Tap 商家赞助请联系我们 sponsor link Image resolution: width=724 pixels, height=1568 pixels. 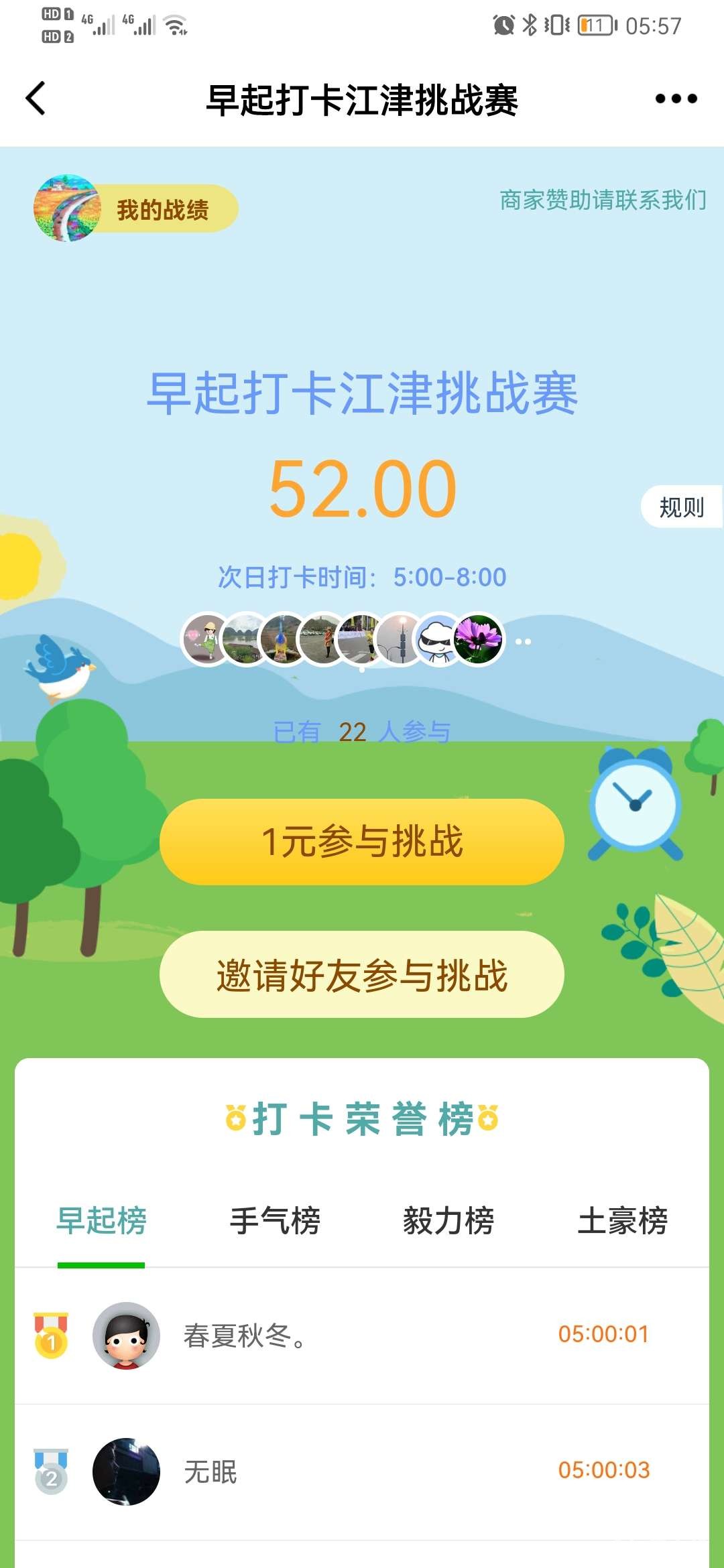pos(603,200)
